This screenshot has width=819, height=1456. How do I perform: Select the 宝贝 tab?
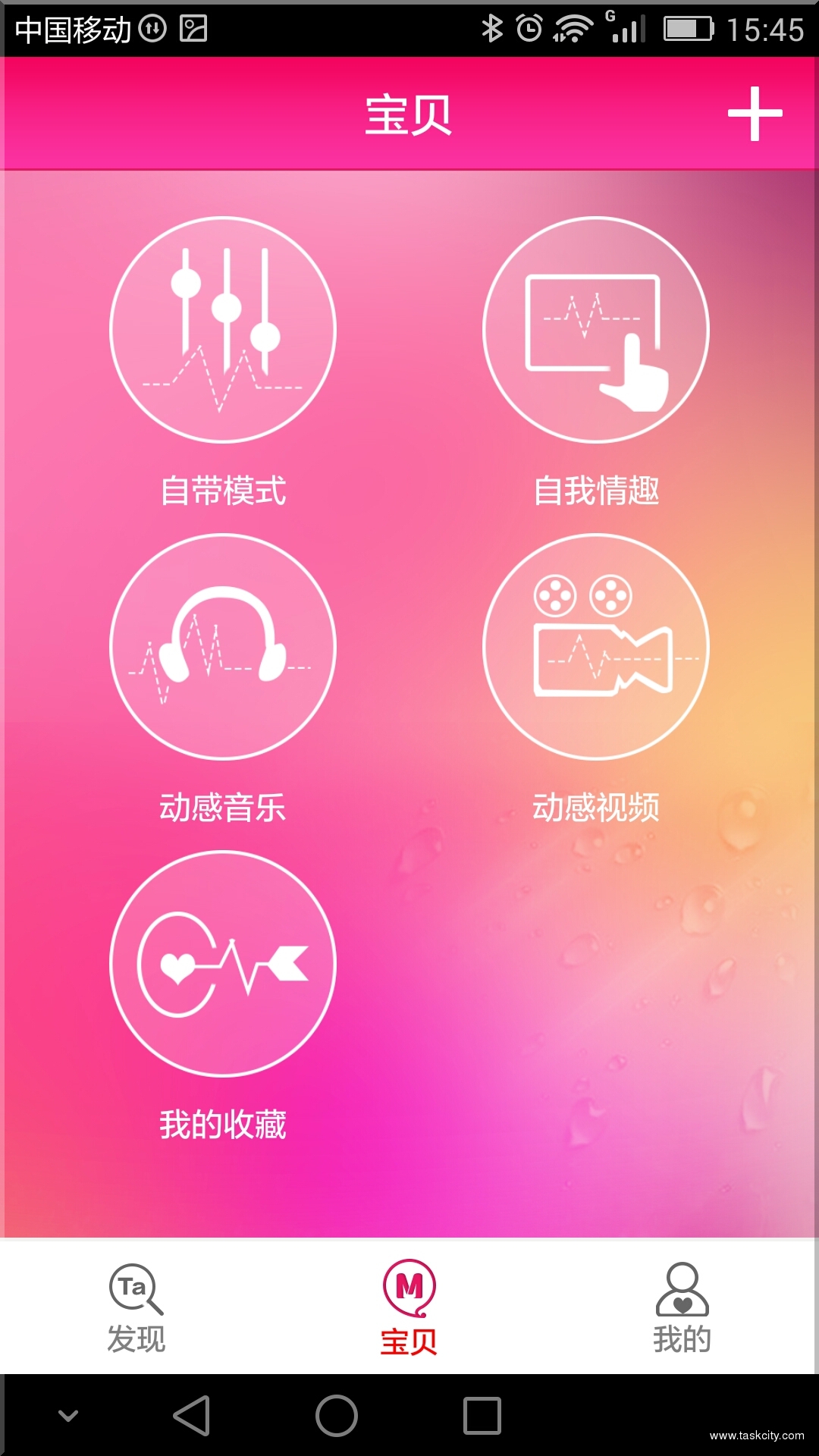coord(409,1307)
